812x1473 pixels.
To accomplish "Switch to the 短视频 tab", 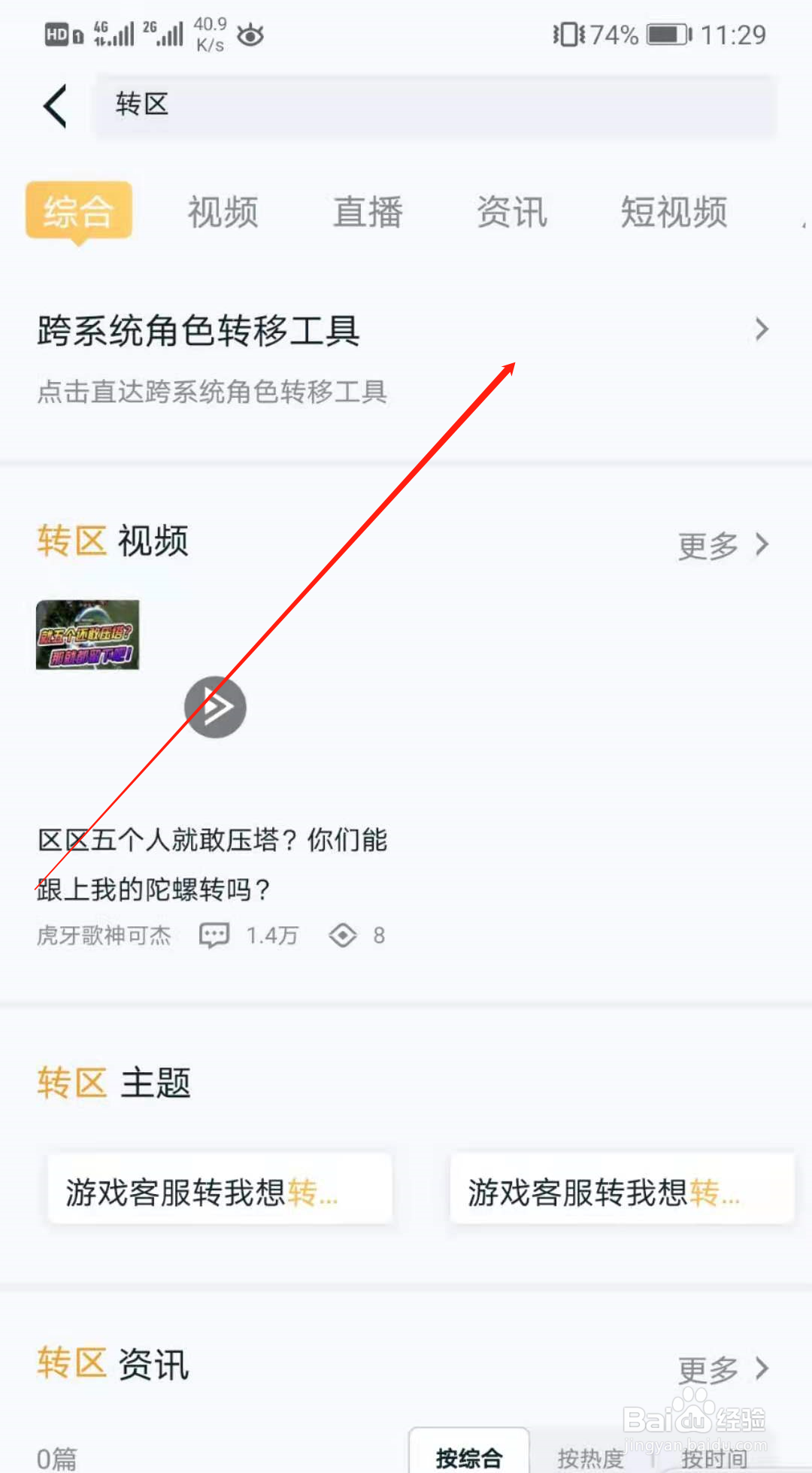I will pyautogui.click(x=672, y=213).
